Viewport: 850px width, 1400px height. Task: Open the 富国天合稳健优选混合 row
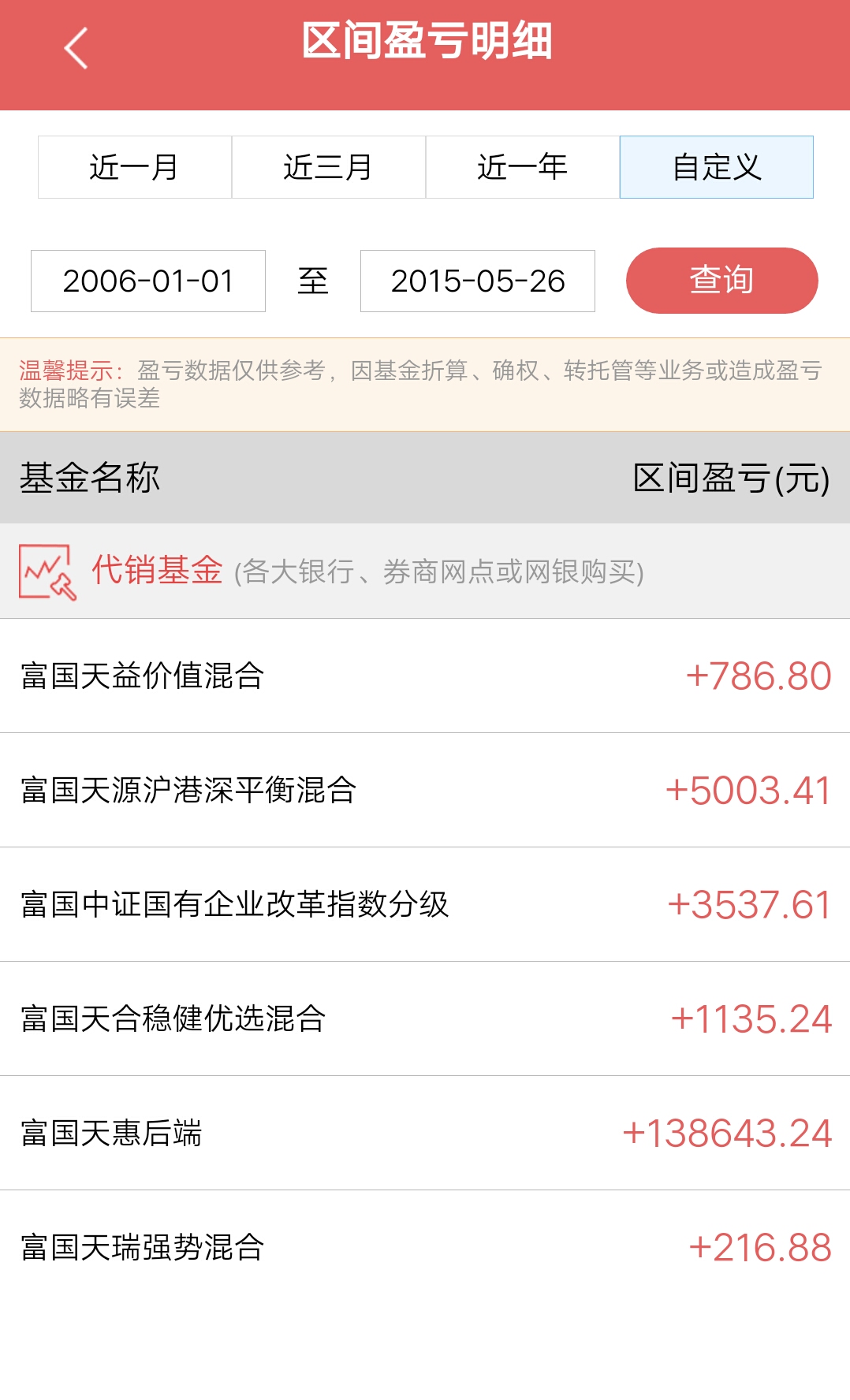click(x=425, y=1019)
